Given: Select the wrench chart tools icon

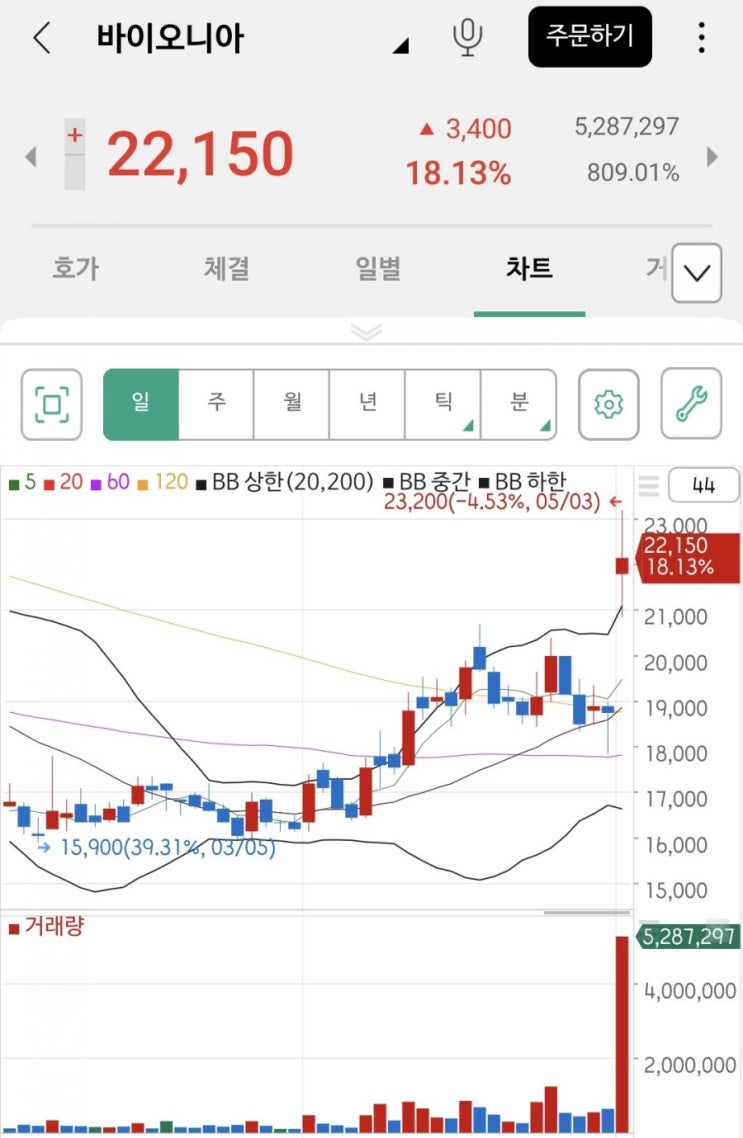Looking at the screenshot, I should [691, 403].
